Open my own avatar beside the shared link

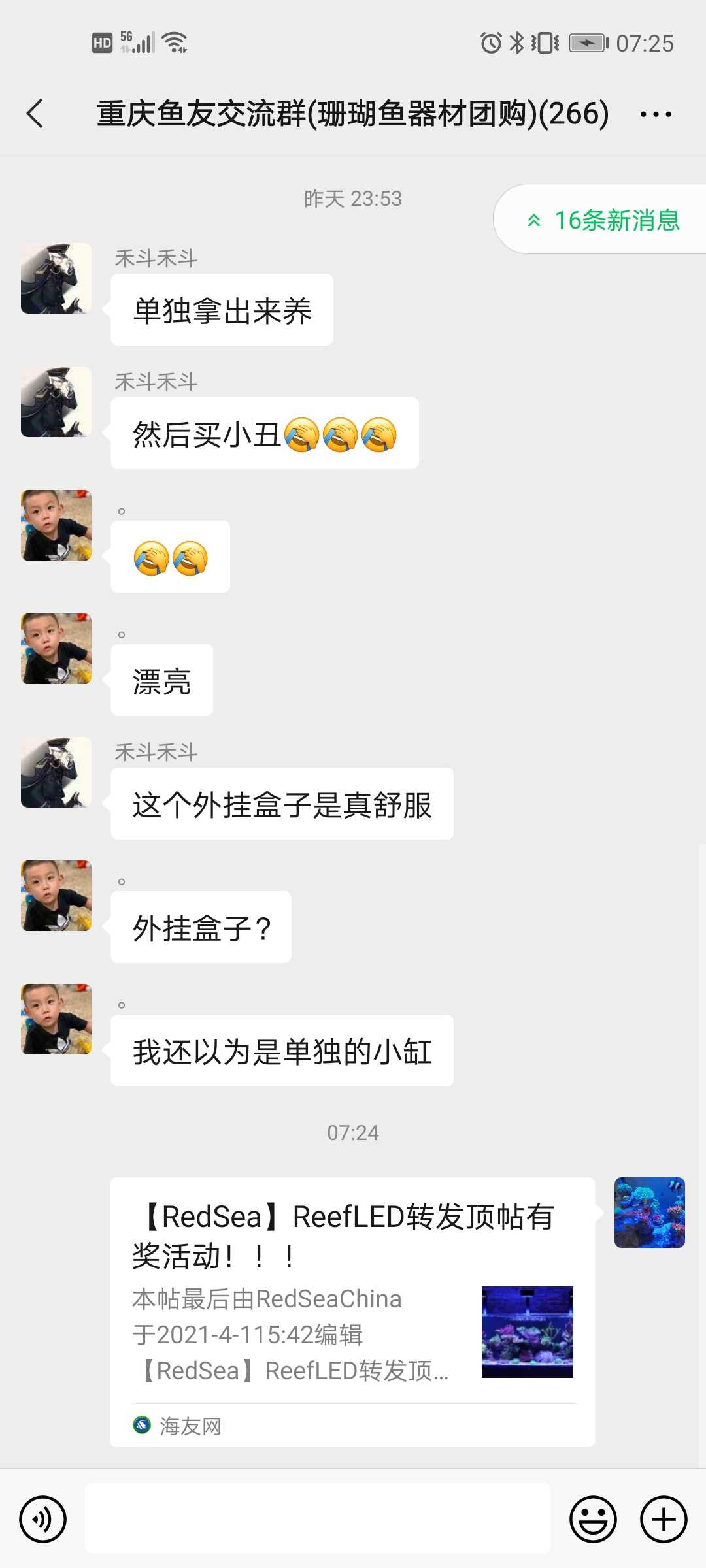(649, 1213)
